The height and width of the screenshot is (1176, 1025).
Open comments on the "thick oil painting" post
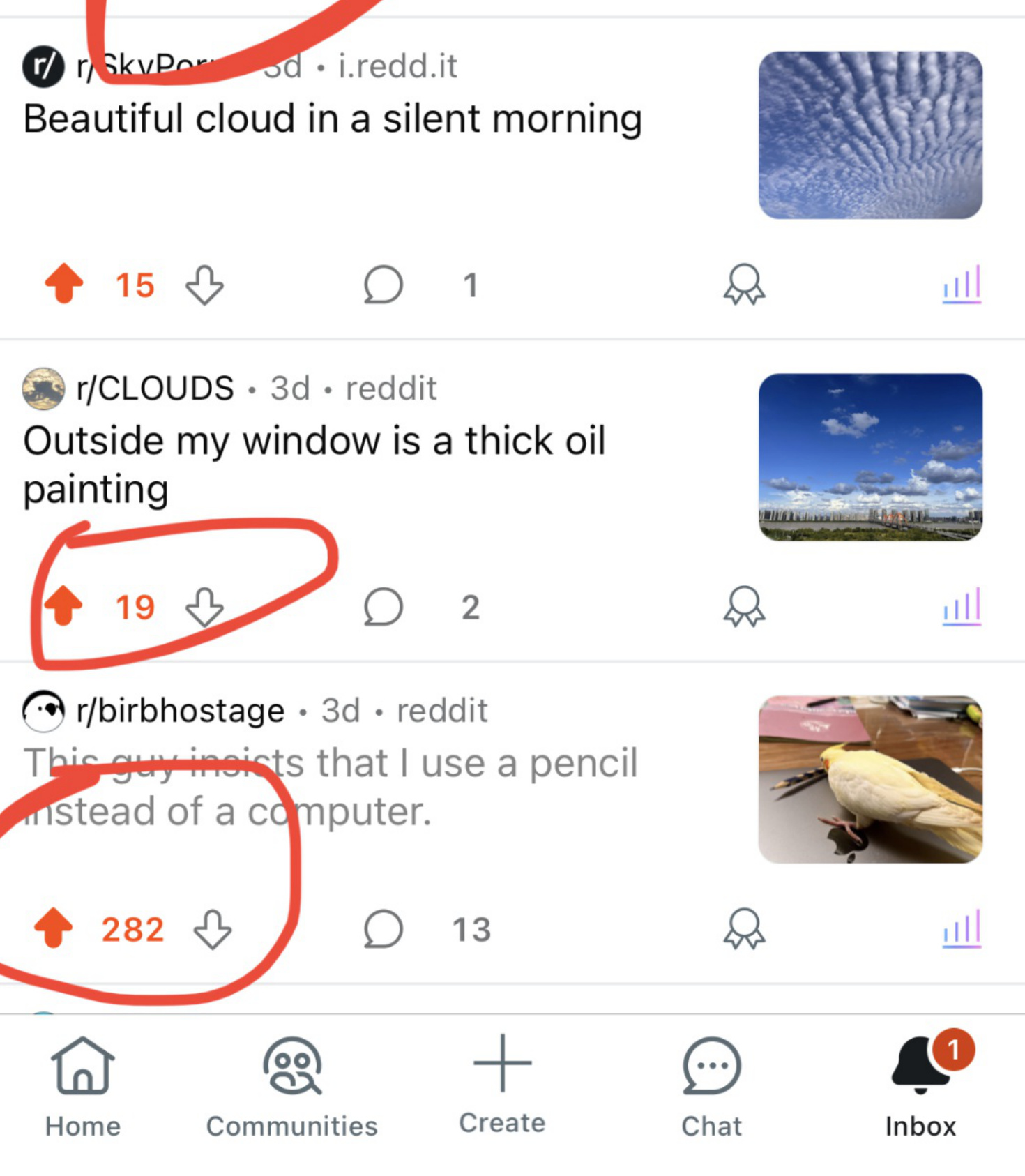[384, 607]
